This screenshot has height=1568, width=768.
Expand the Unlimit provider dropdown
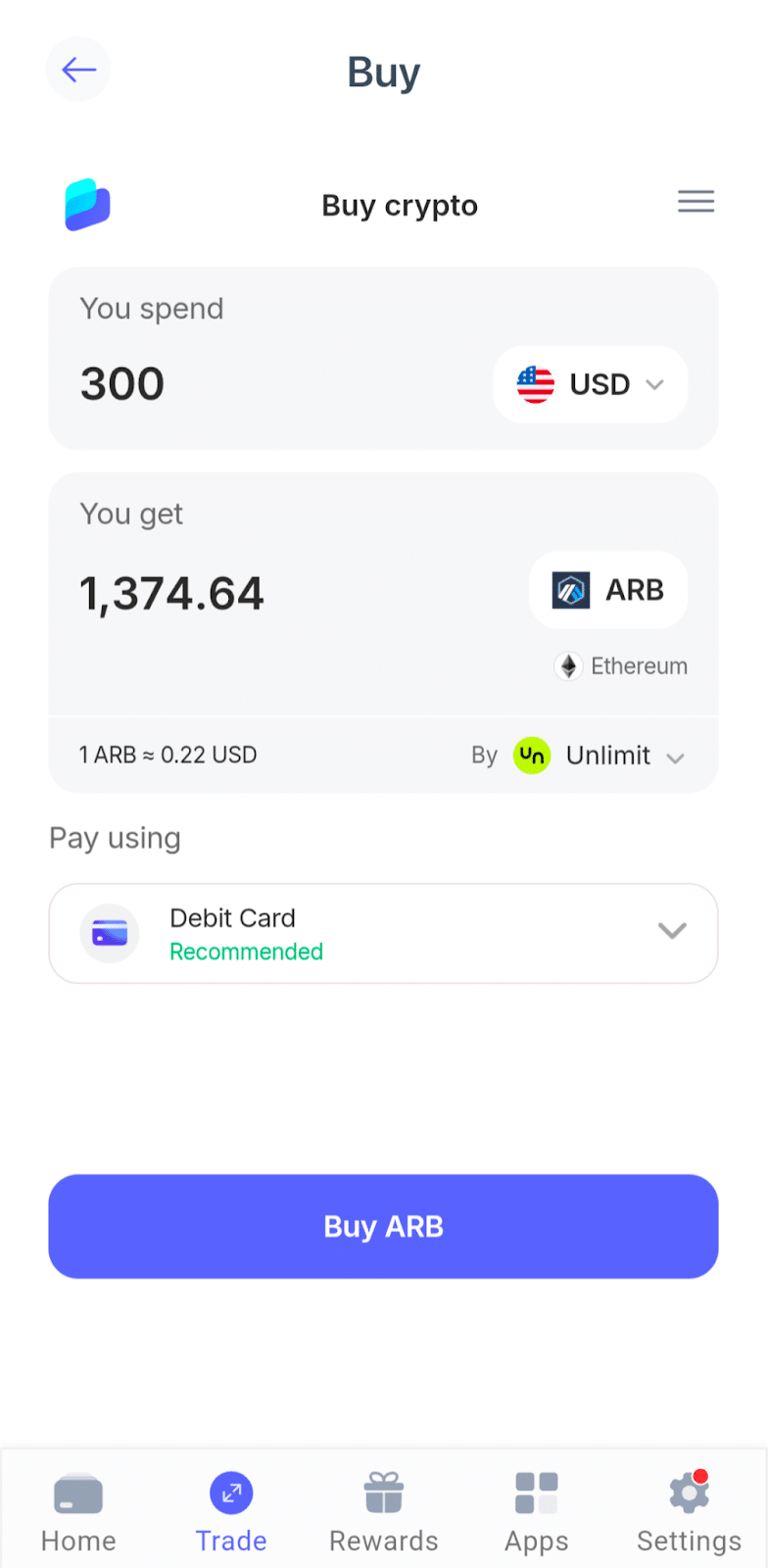(x=675, y=757)
